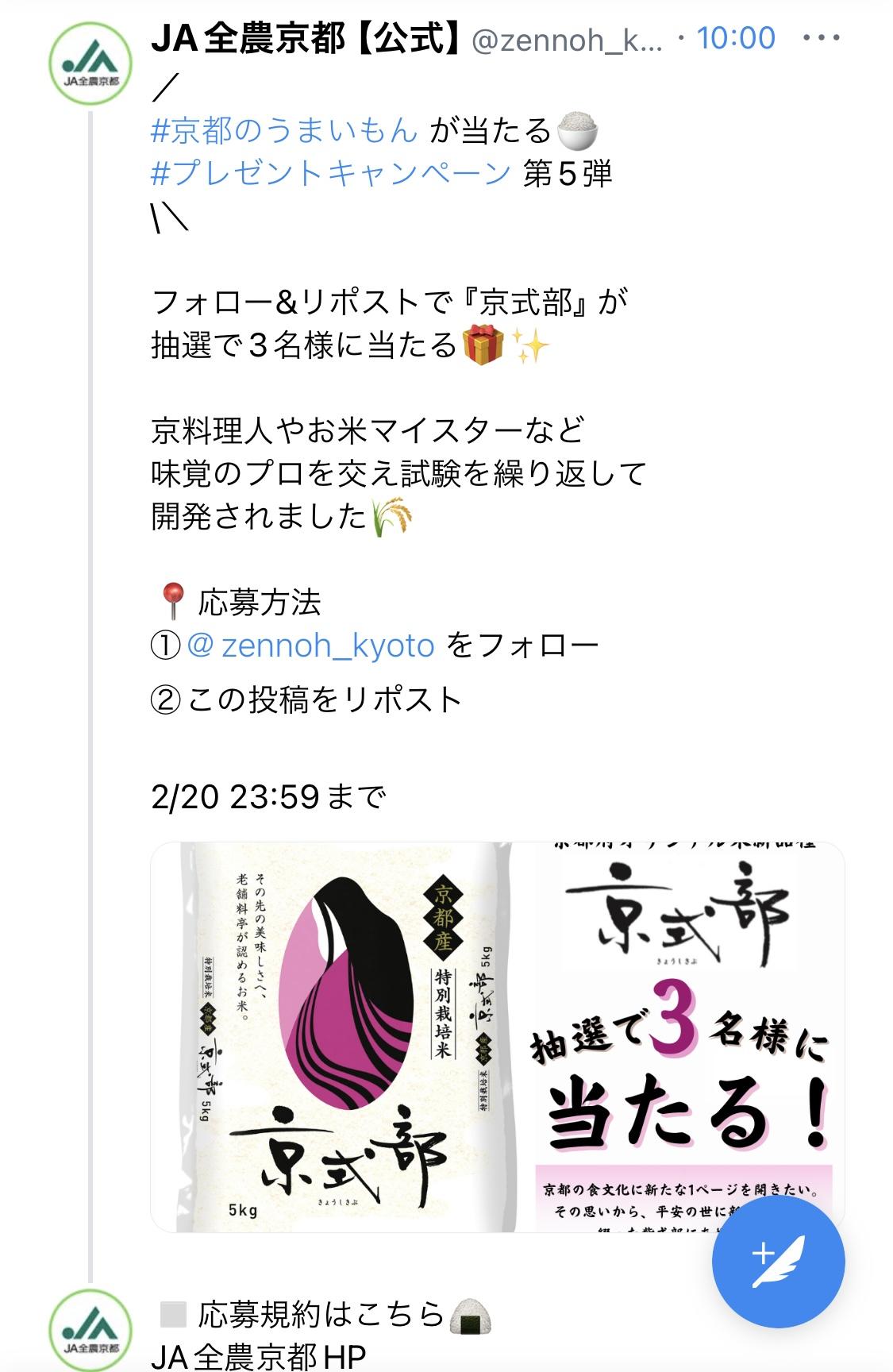The width and height of the screenshot is (893, 1372).
Task: Open the overflow menu on the post
Action: coord(821,38)
